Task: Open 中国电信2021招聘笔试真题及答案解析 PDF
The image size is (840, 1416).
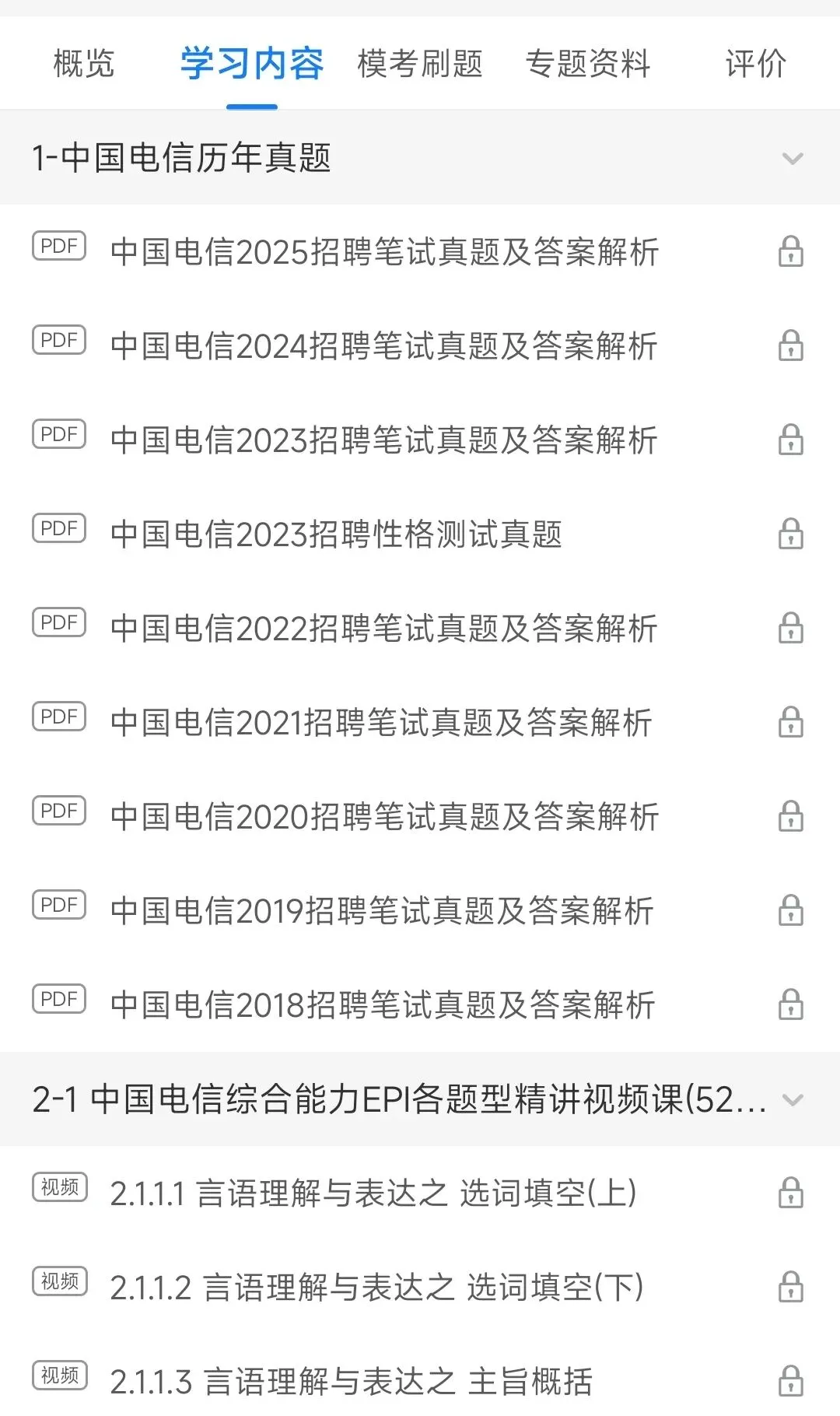Action: pos(420,723)
